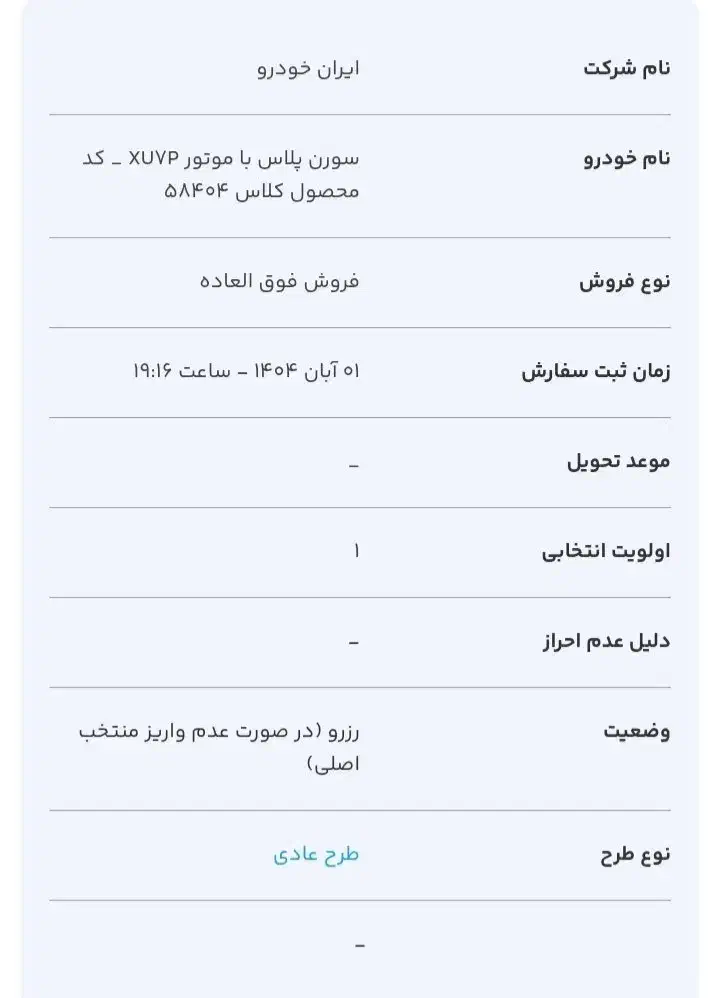Click the نوع طرح row label

coord(636,854)
